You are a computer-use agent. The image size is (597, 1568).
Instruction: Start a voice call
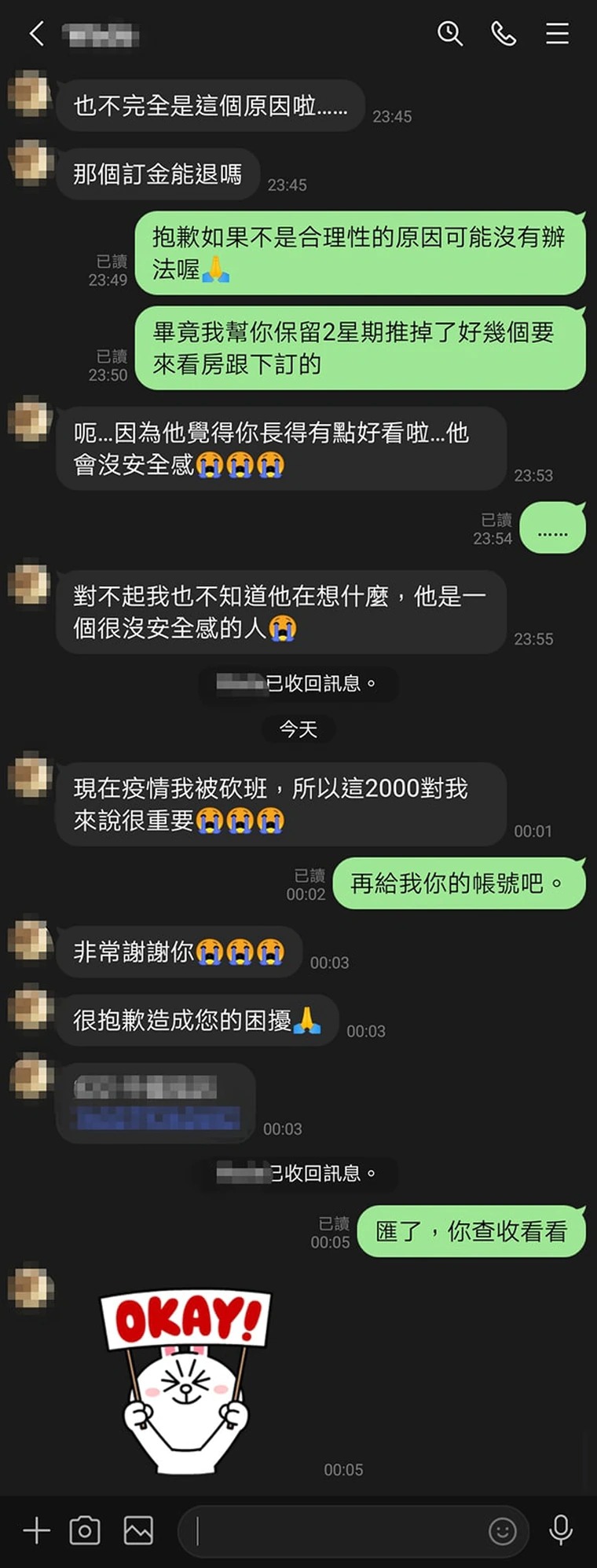(504, 34)
